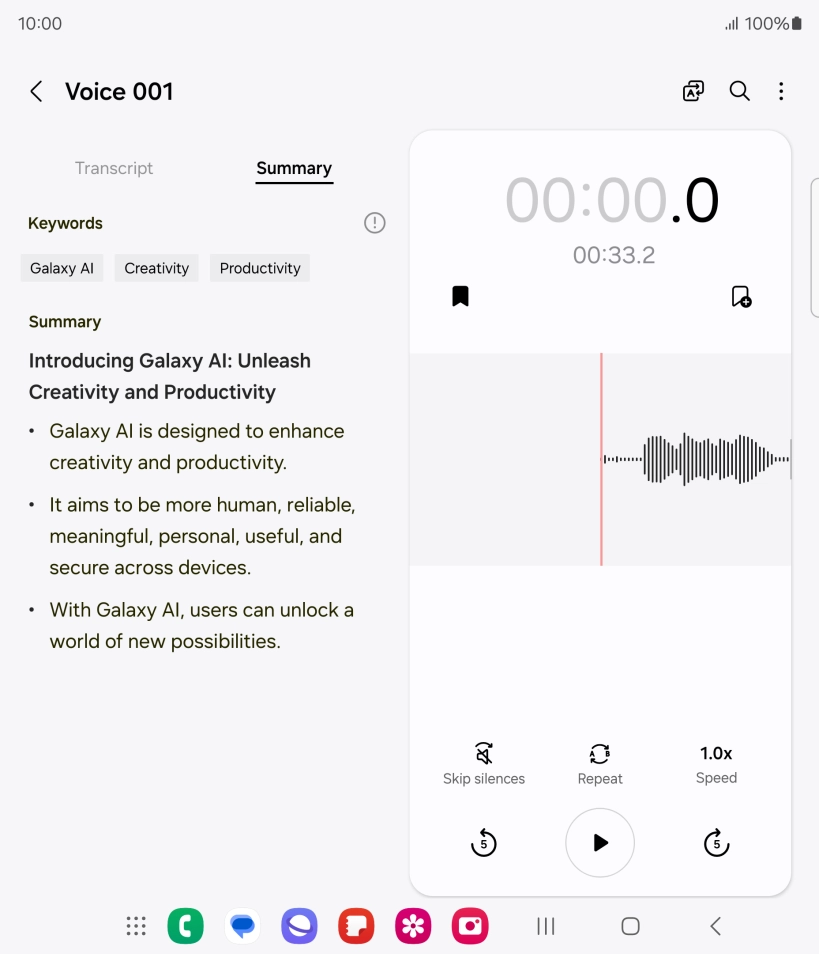819x954 pixels.
Task: Search within the recording
Action: [x=739, y=92]
